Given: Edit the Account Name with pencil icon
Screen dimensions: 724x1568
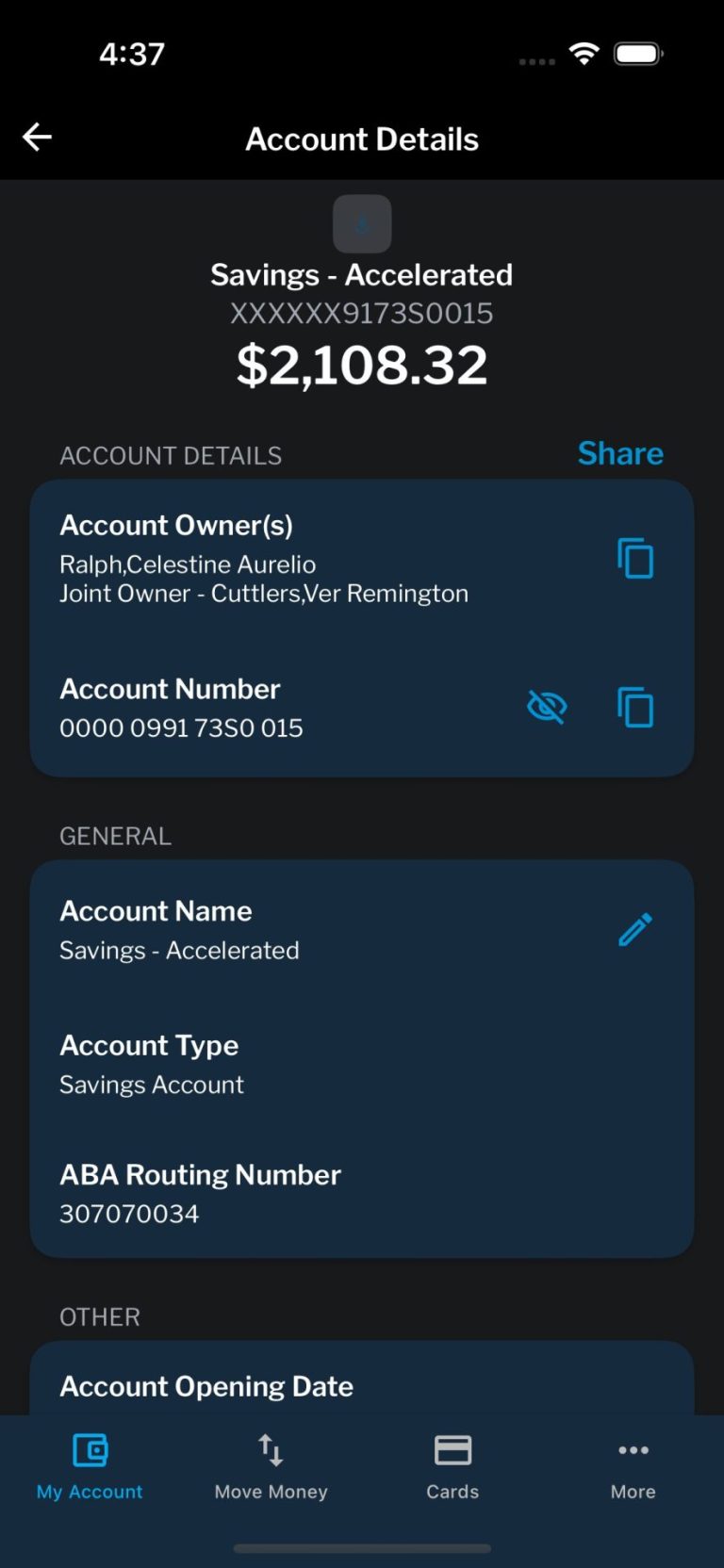Looking at the screenshot, I should tap(634, 929).
